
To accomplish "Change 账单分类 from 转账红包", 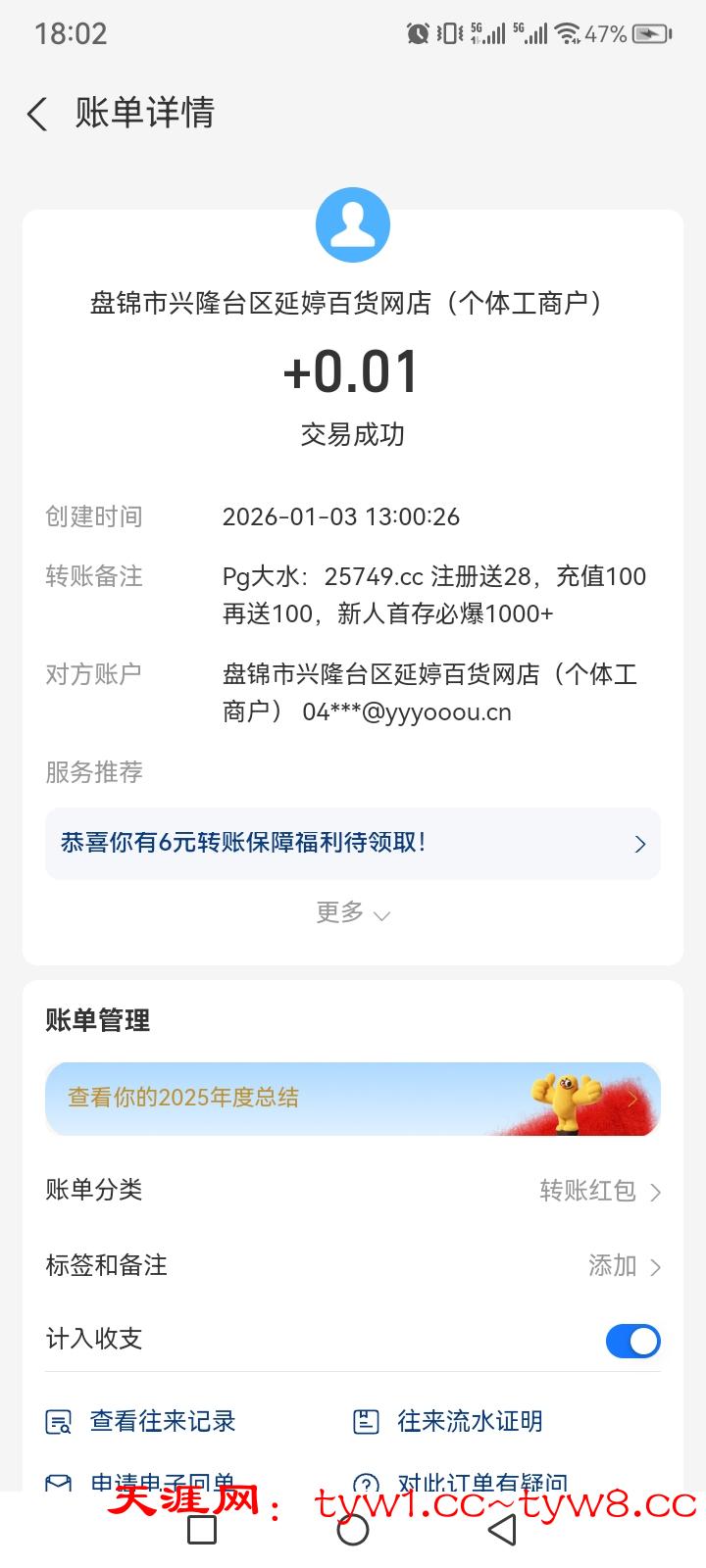I will point(600,1191).
